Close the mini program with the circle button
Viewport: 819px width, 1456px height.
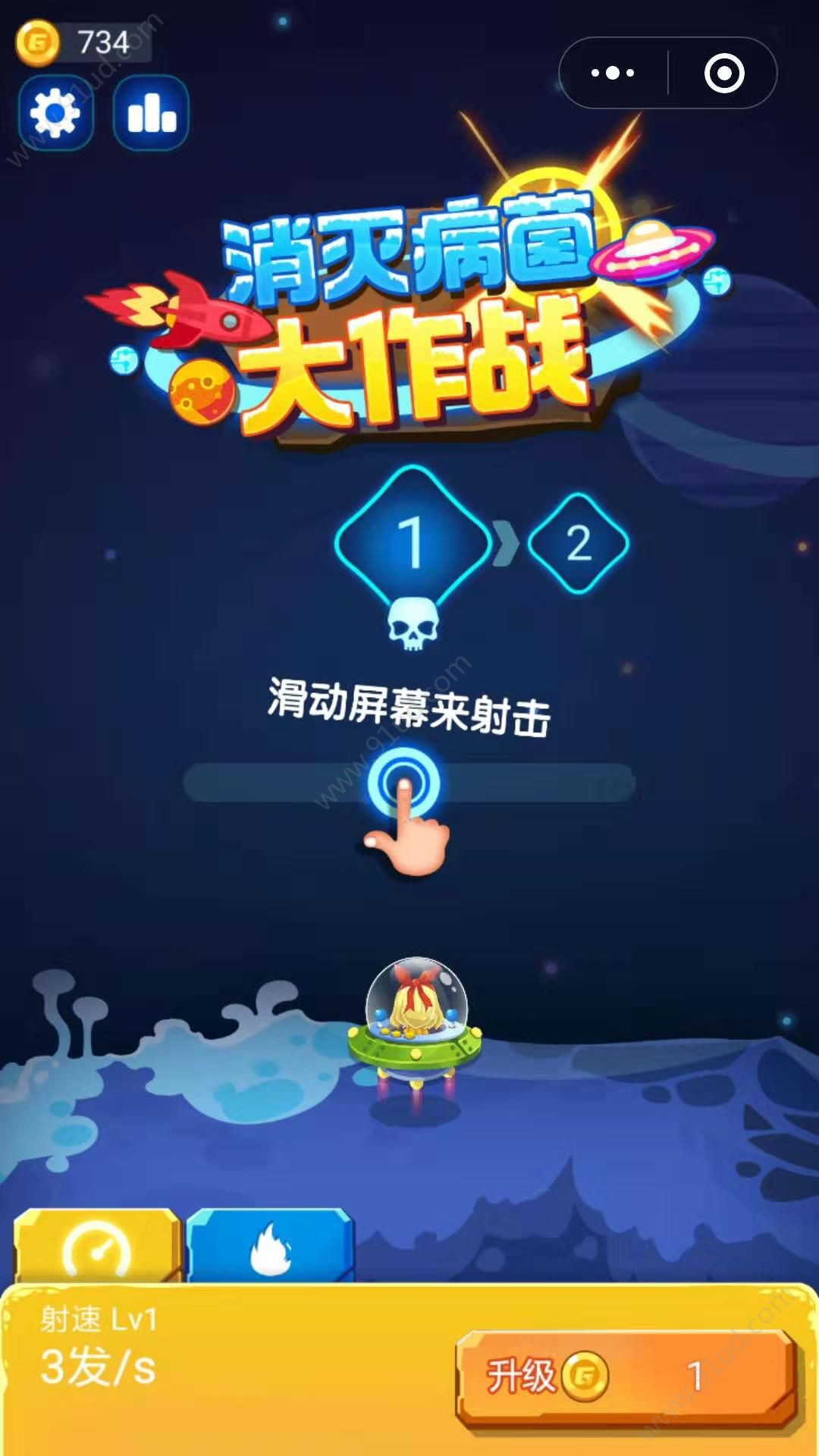(723, 73)
